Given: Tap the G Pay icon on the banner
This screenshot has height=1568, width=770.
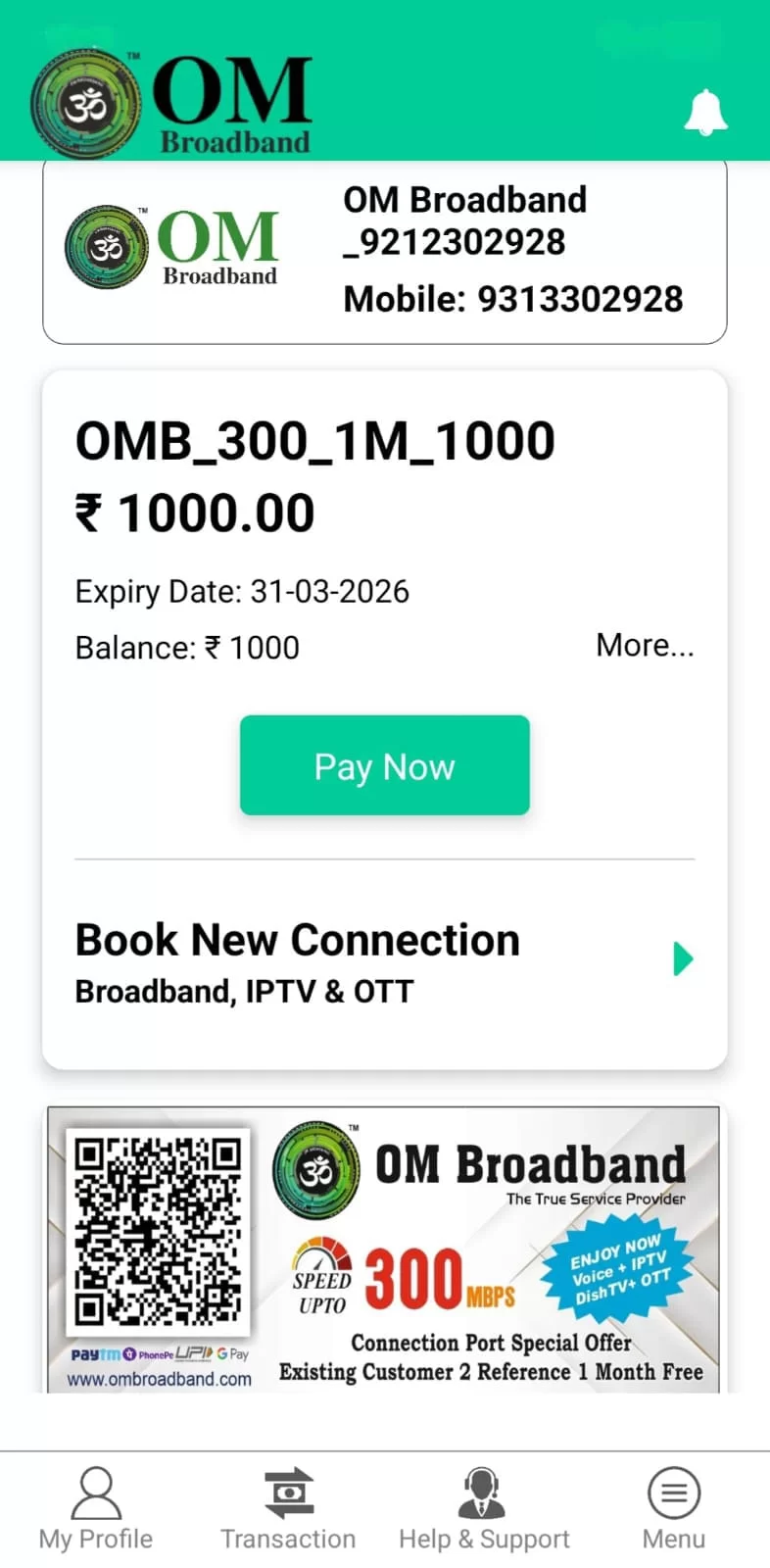Looking at the screenshot, I should (232, 1353).
